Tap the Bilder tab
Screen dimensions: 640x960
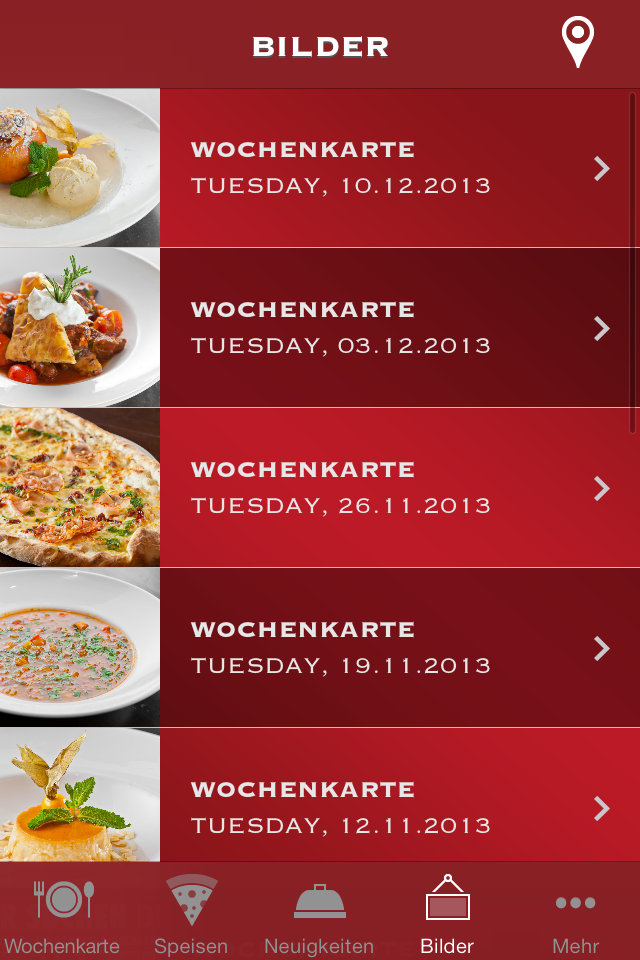coord(447,914)
